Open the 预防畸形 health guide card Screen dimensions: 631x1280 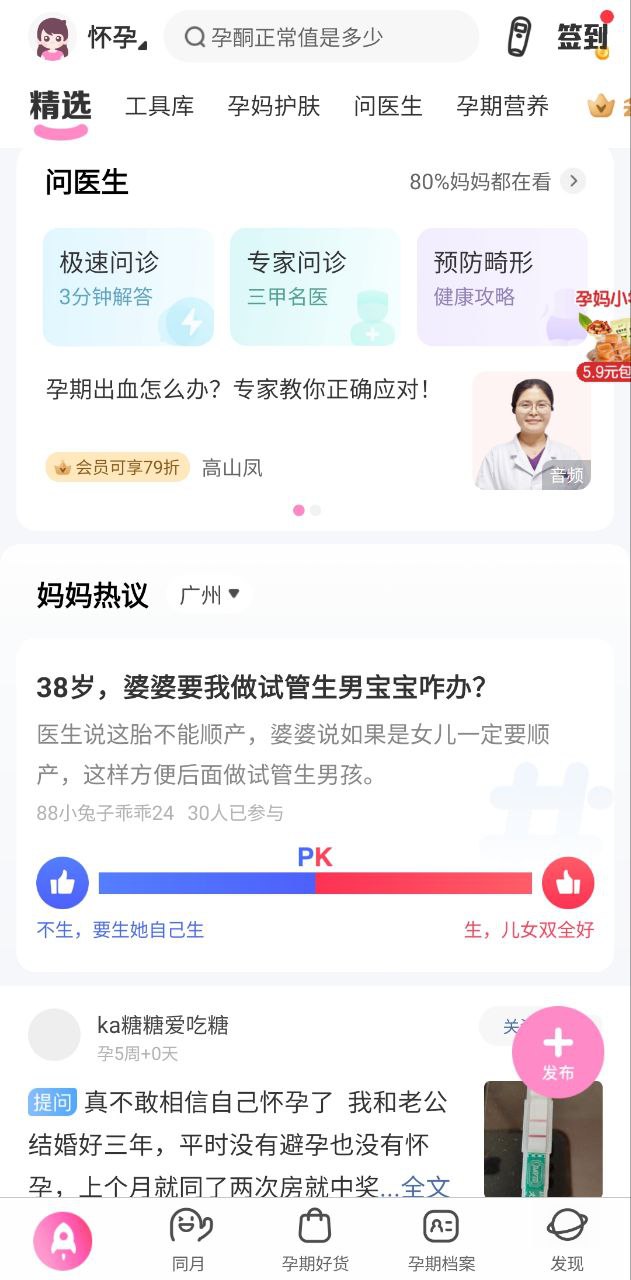click(500, 287)
